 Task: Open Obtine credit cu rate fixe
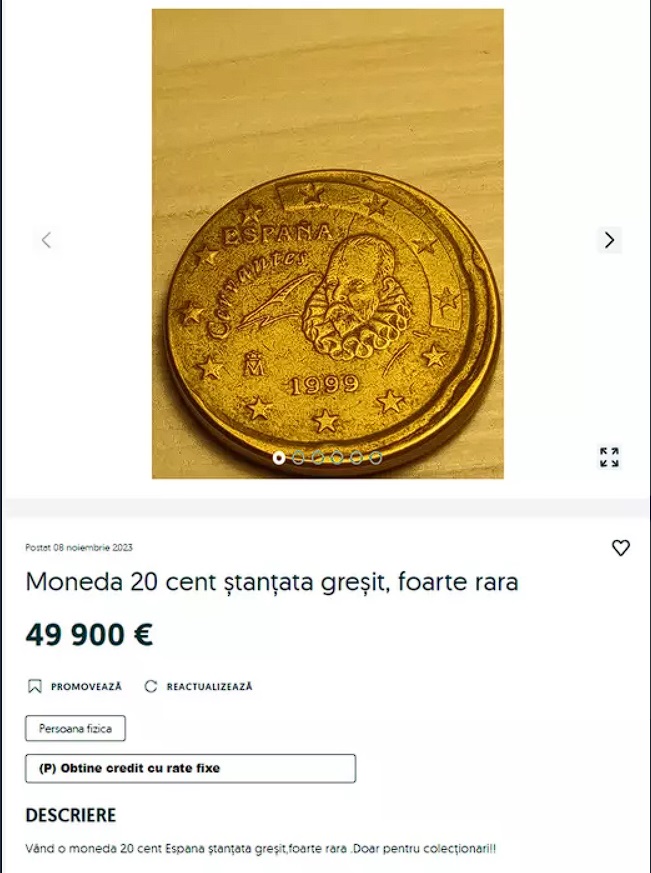click(190, 768)
